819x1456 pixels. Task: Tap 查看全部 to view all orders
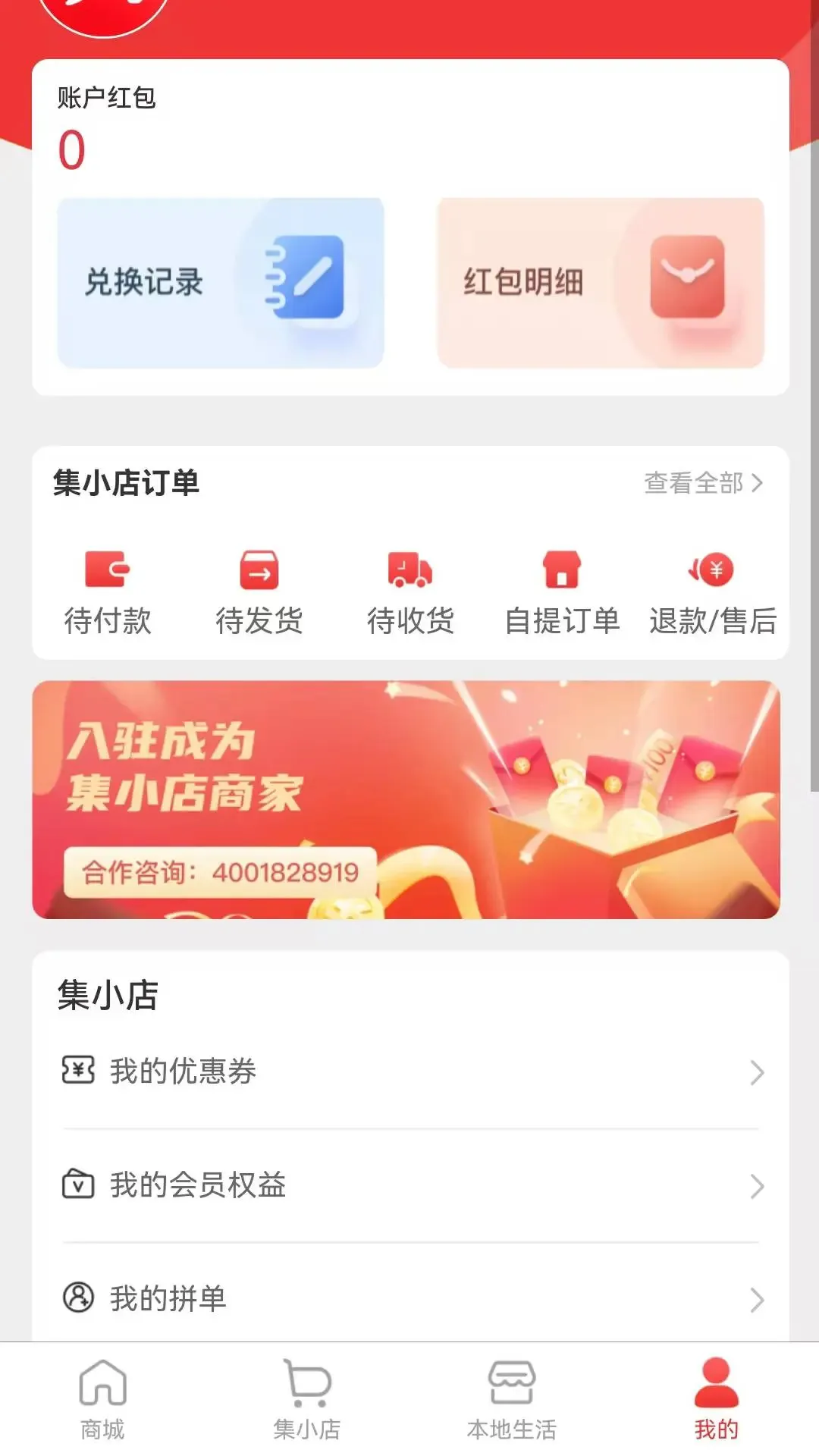pos(704,483)
